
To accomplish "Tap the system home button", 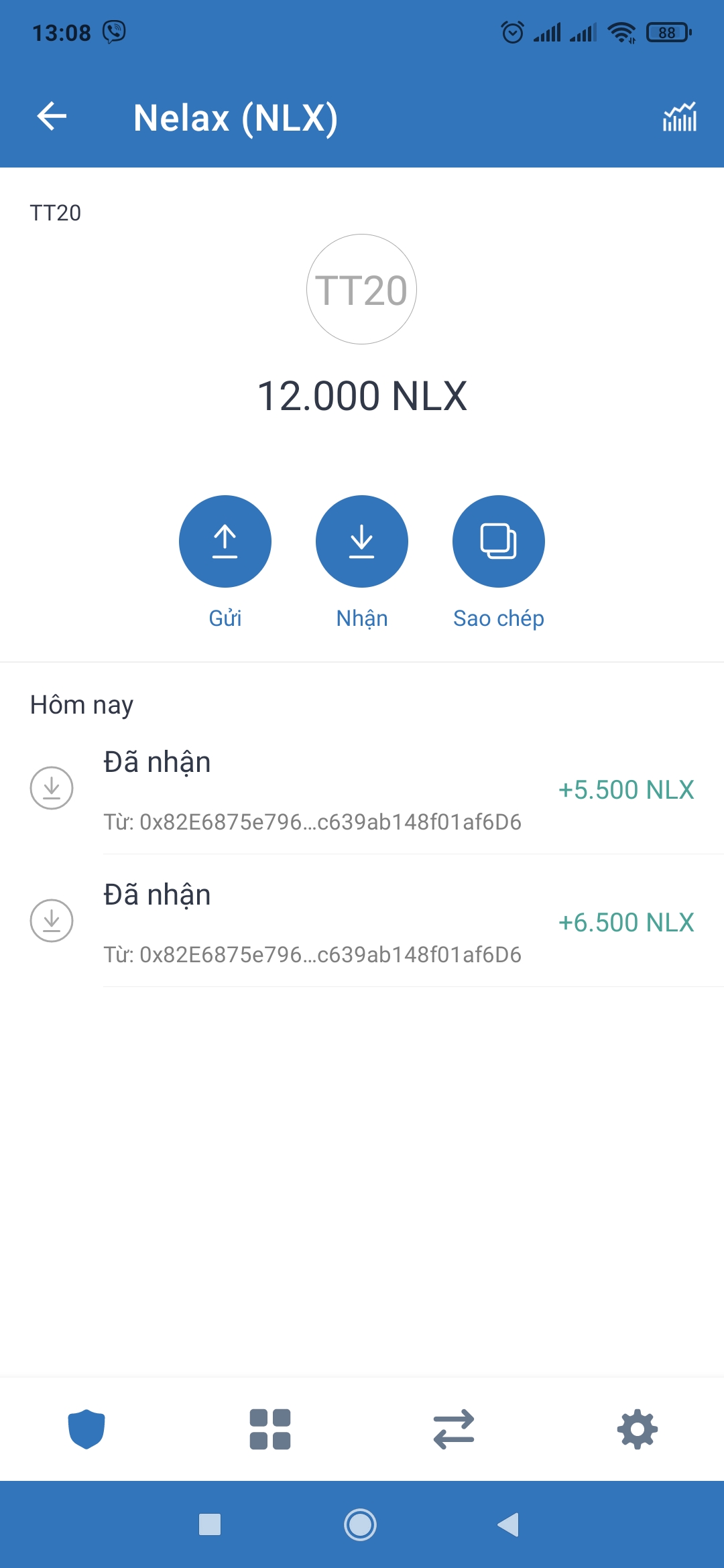I will 360,1524.
